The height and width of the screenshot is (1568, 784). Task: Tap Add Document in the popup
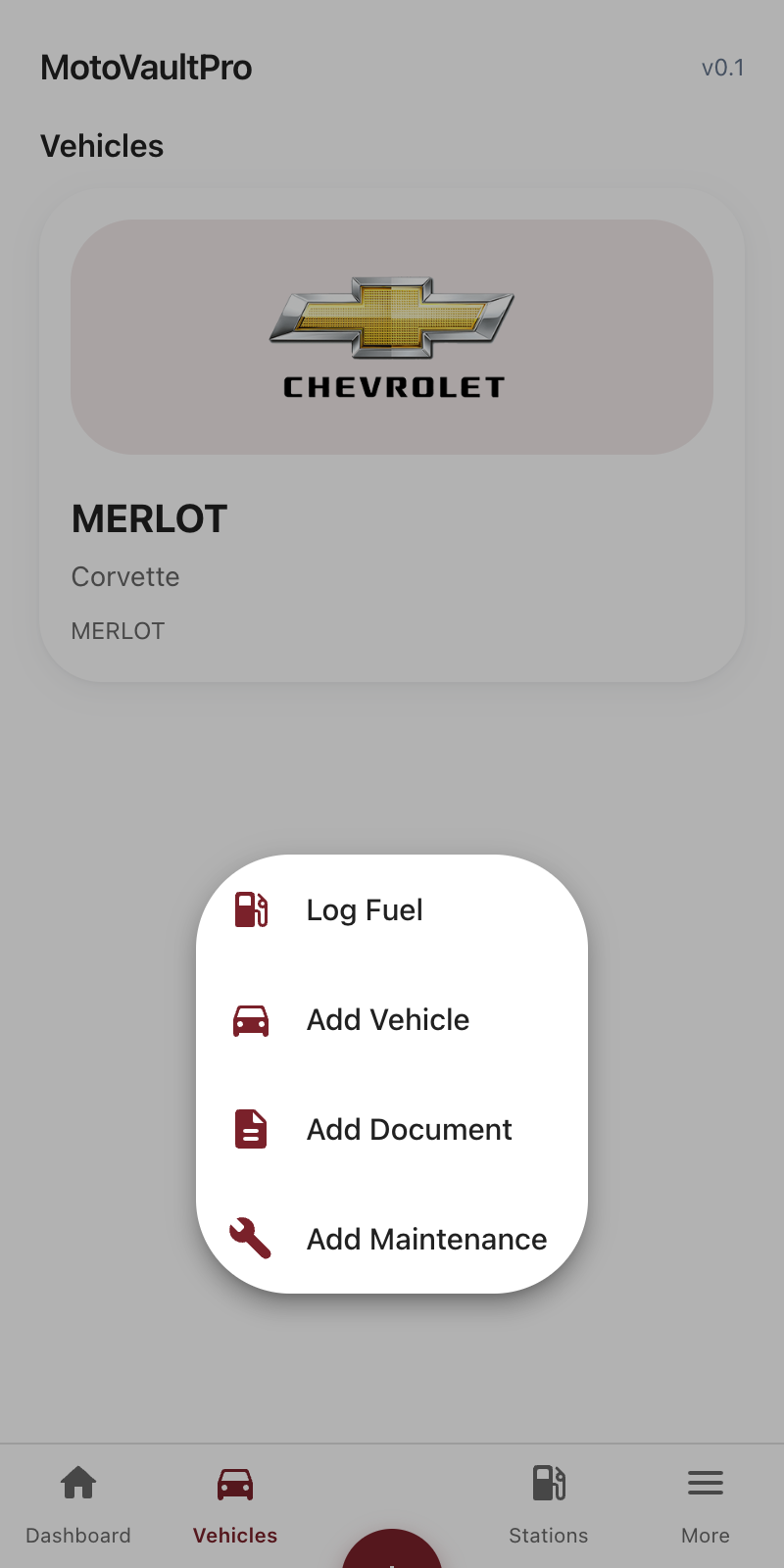[x=409, y=1130]
